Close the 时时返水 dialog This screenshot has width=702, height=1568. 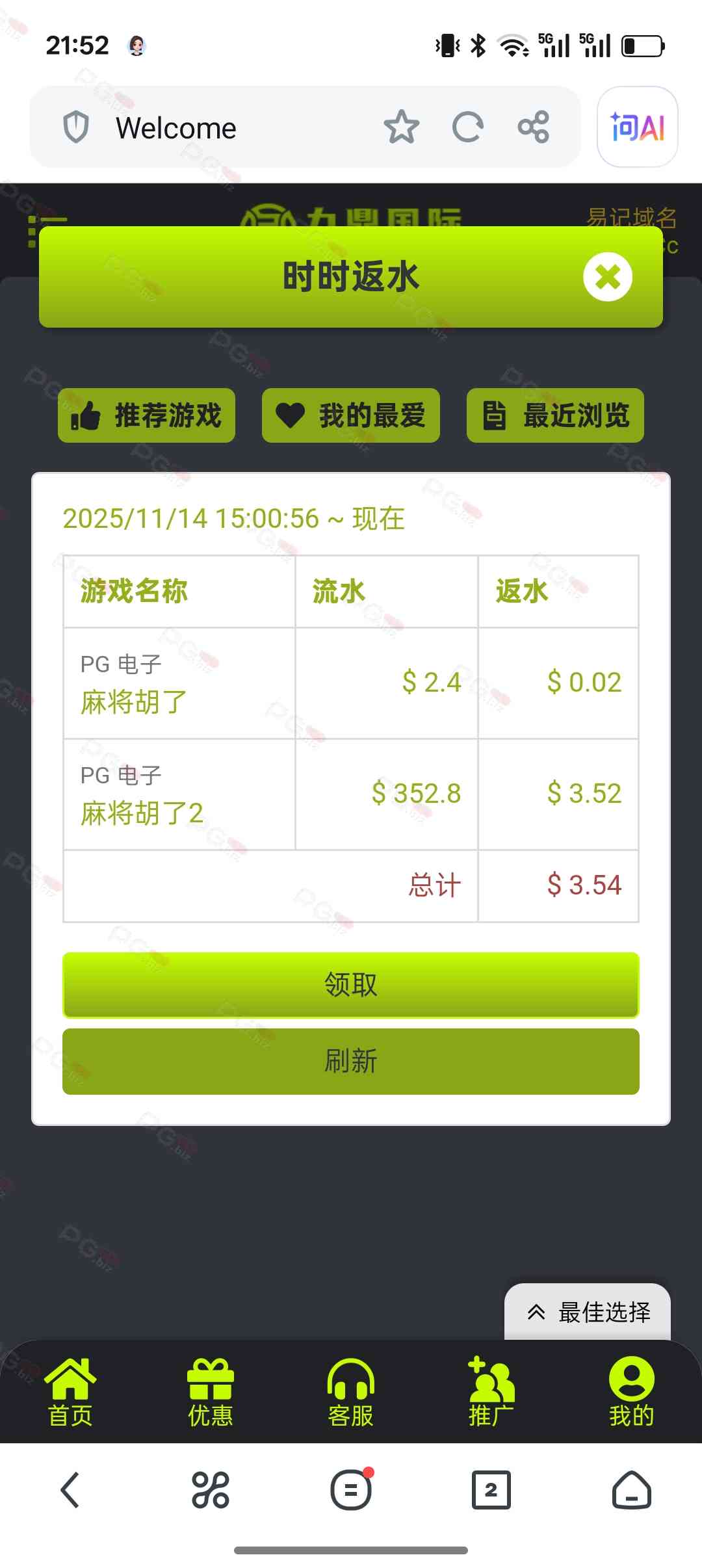point(607,277)
